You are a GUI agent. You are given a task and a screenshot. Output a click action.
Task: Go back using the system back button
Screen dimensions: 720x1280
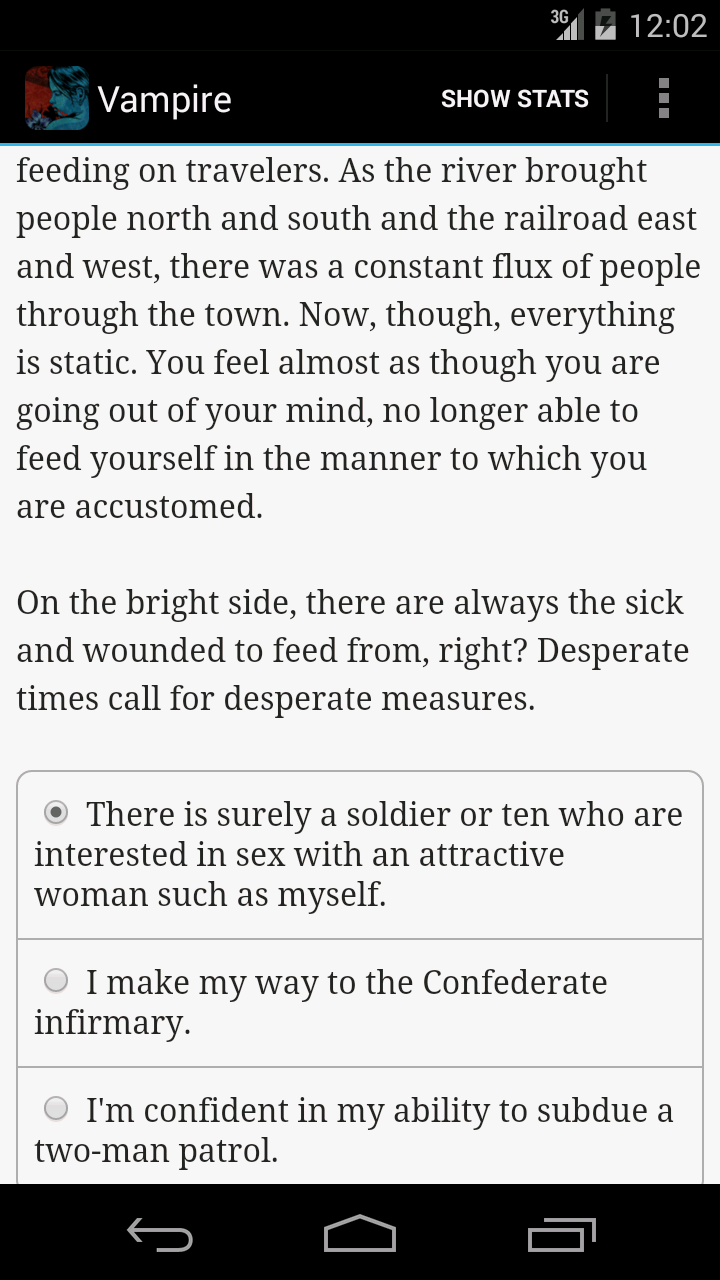(160, 1235)
